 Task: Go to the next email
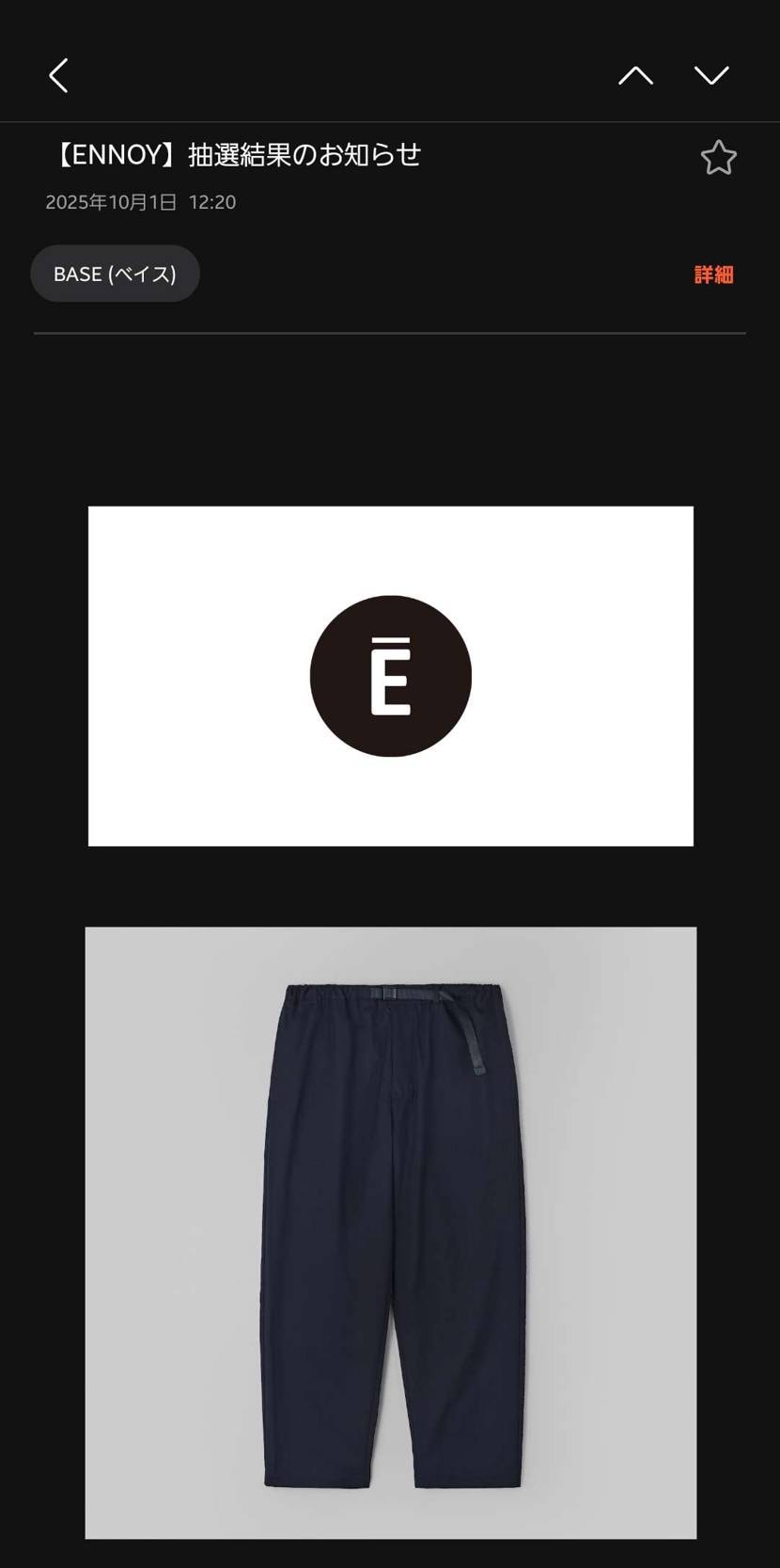(711, 75)
